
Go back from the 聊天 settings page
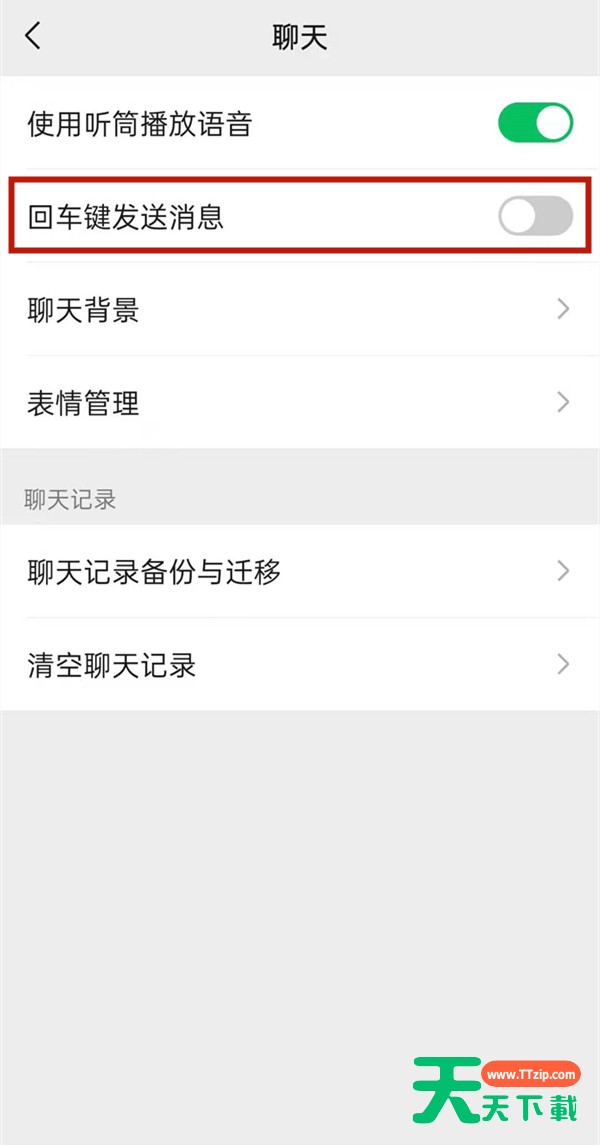(x=33, y=37)
